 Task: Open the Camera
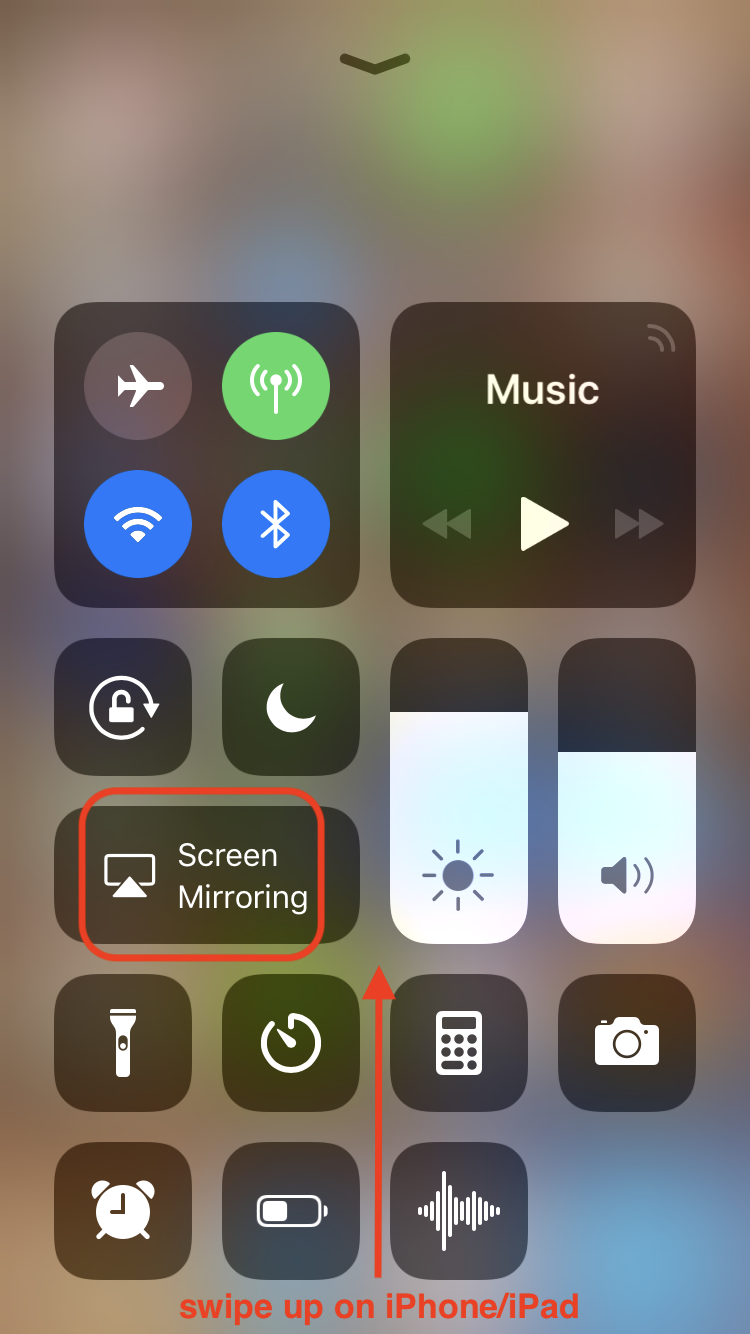(627, 1043)
